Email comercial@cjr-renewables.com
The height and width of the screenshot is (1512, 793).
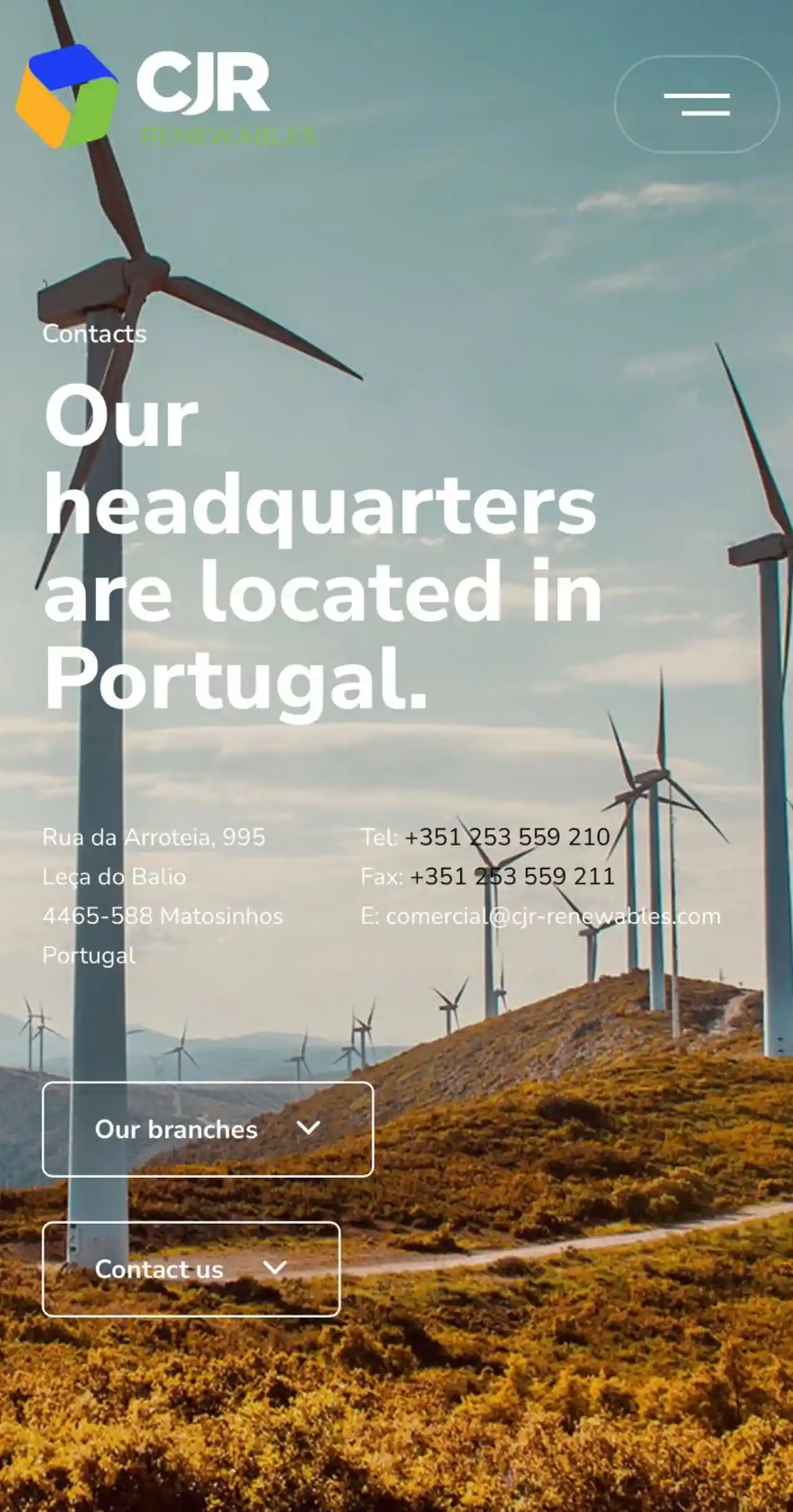pos(553,916)
